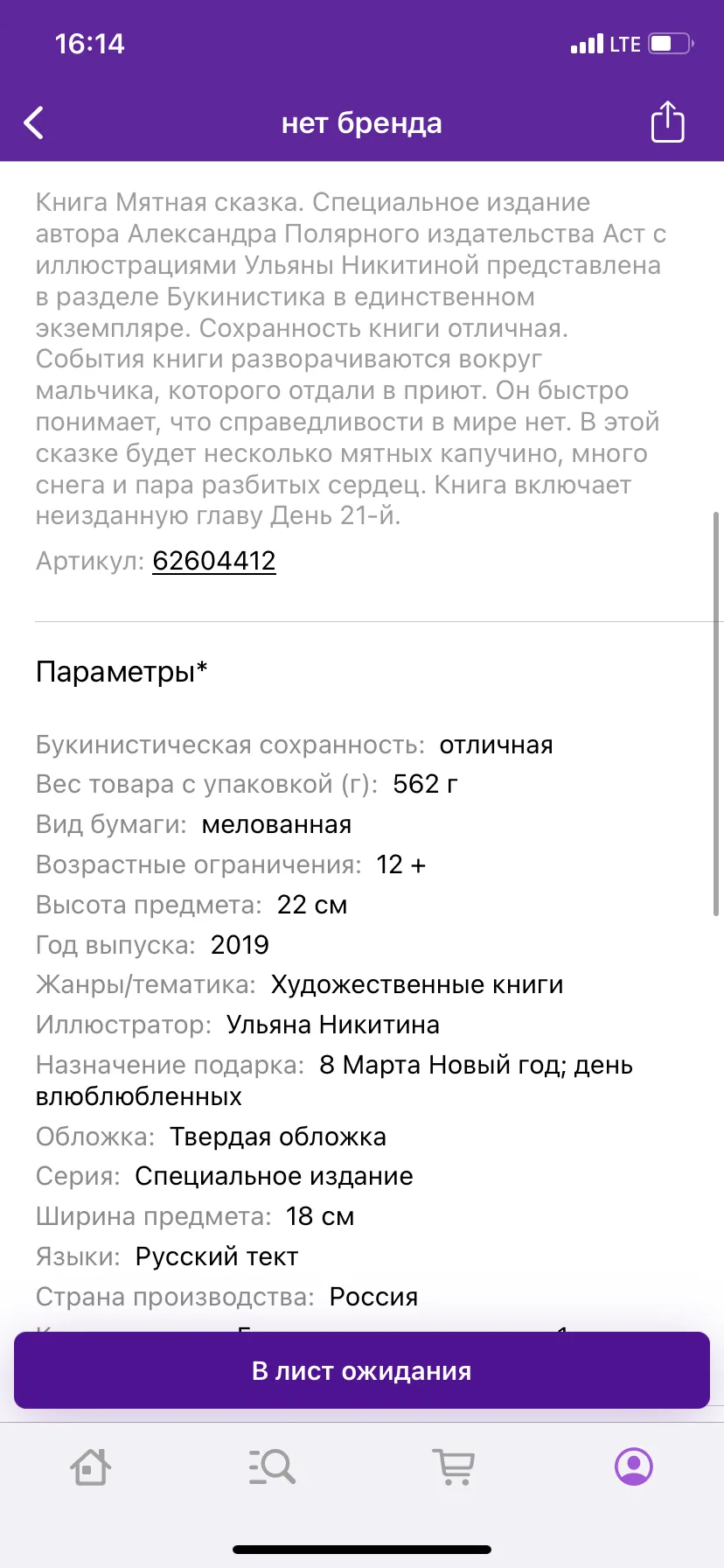Open the shopping cart tab
724x1568 pixels.
coord(453,1466)
